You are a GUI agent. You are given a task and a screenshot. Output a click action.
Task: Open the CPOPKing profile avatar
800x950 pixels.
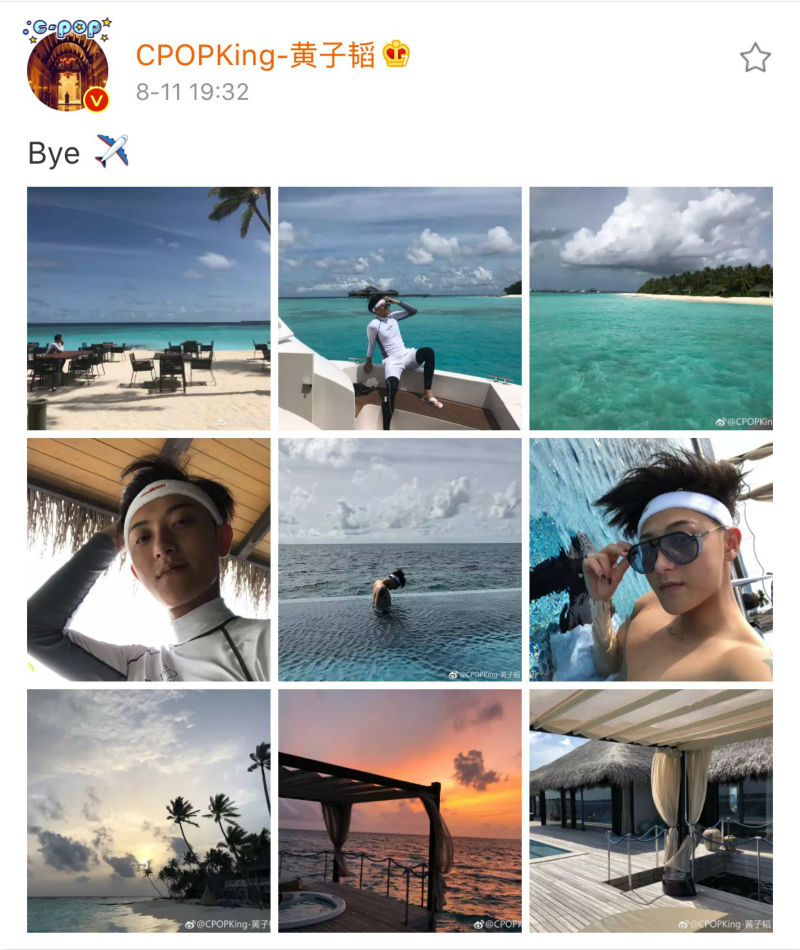pyautogui.click(x=67, y=70)
